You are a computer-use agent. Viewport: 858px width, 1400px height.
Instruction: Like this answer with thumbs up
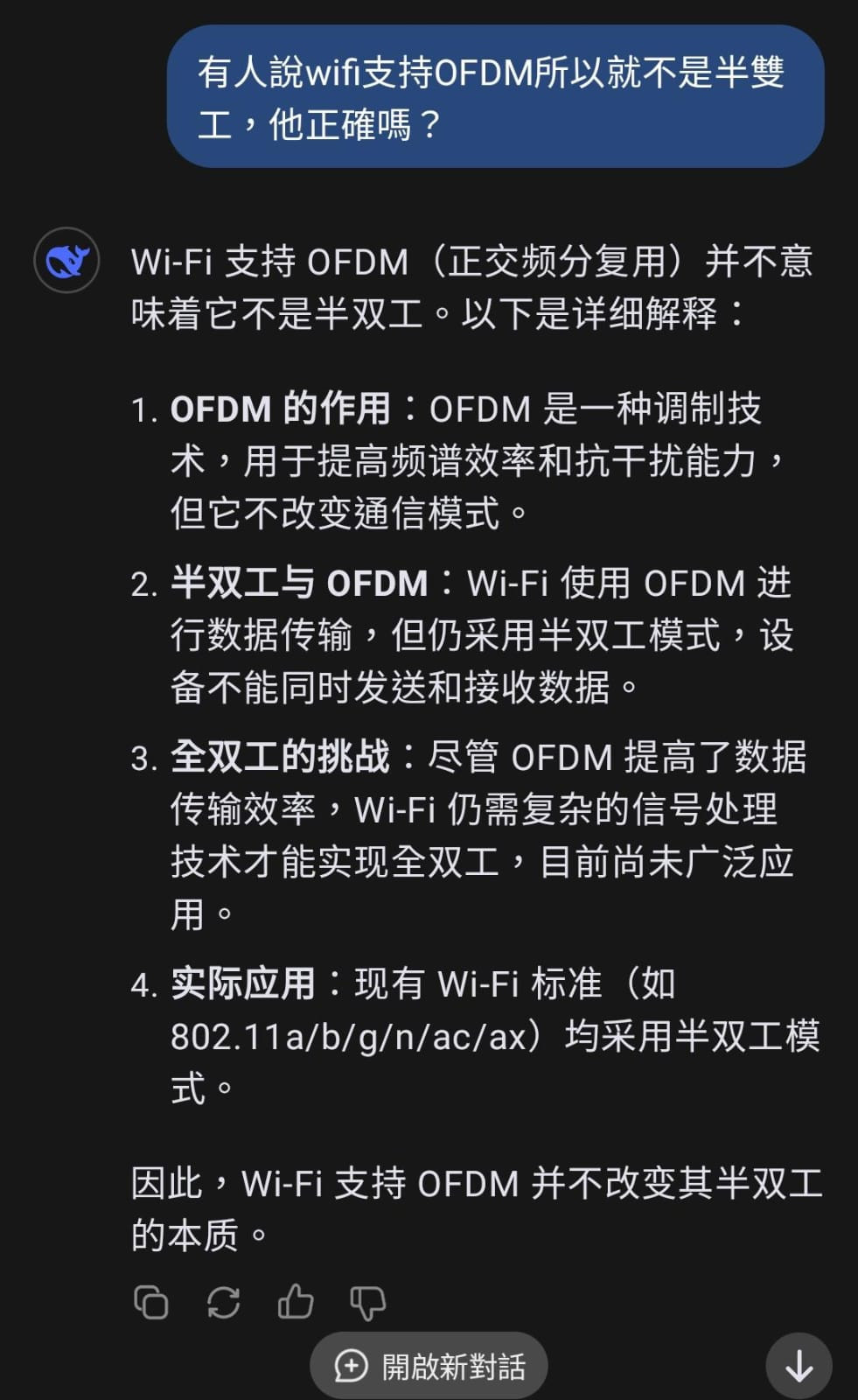point(296,1301)
